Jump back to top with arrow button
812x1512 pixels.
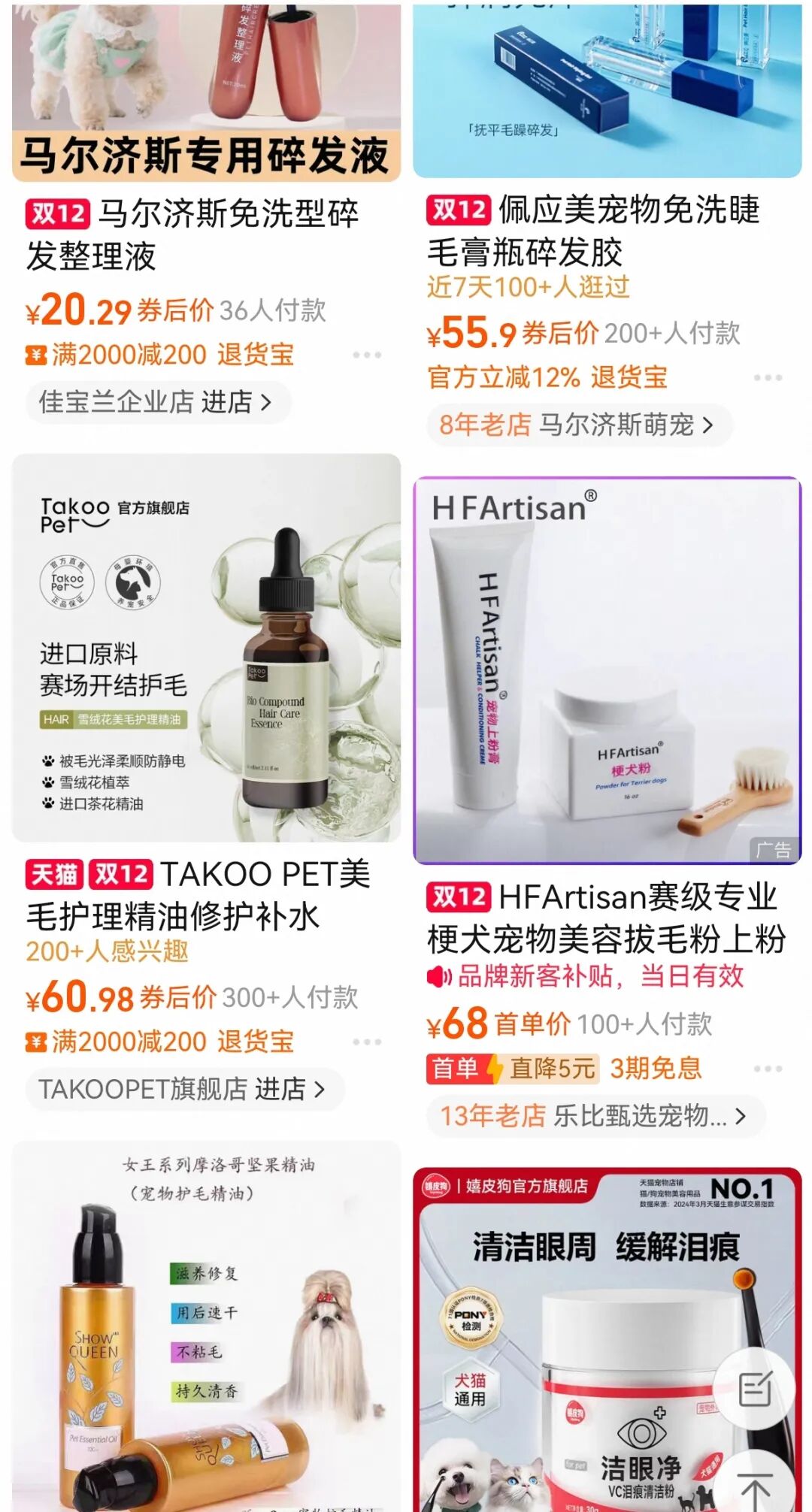tap(754, 1486)
